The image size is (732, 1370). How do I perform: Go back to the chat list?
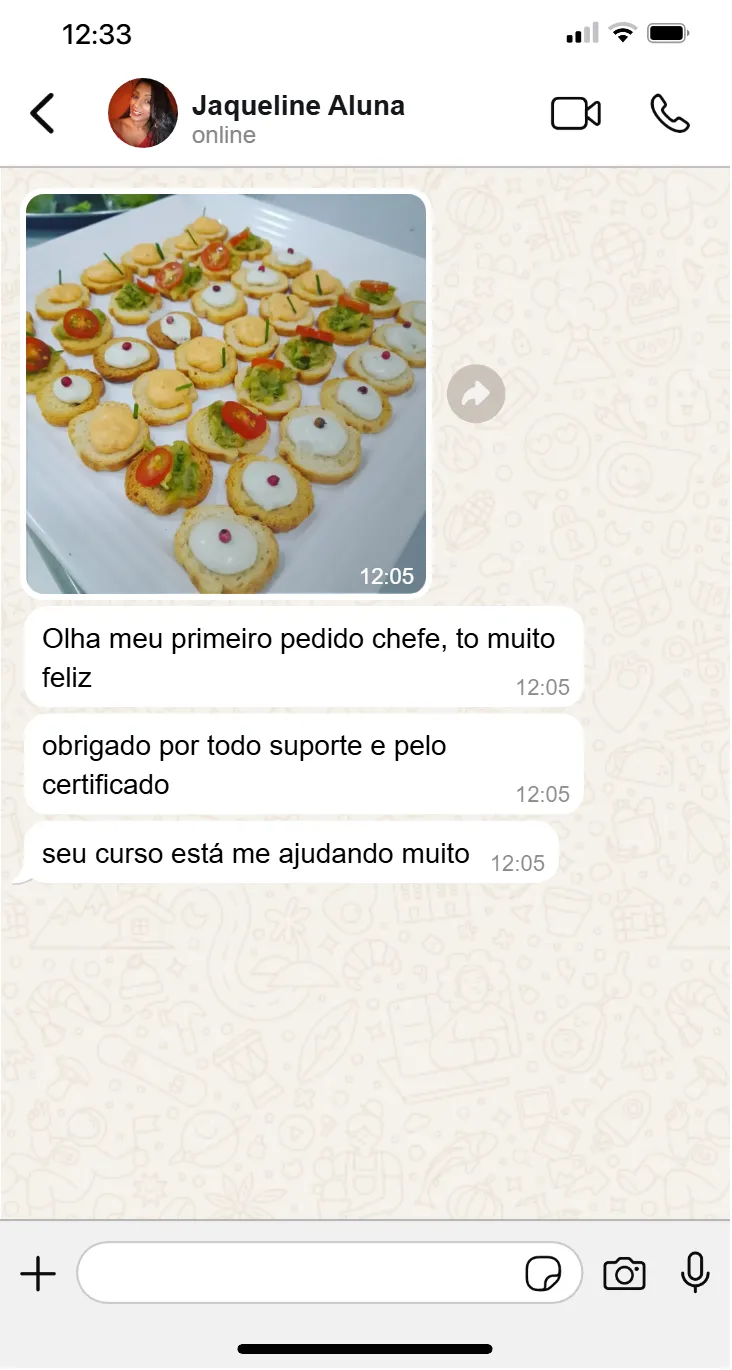click(x=42, y=114)
